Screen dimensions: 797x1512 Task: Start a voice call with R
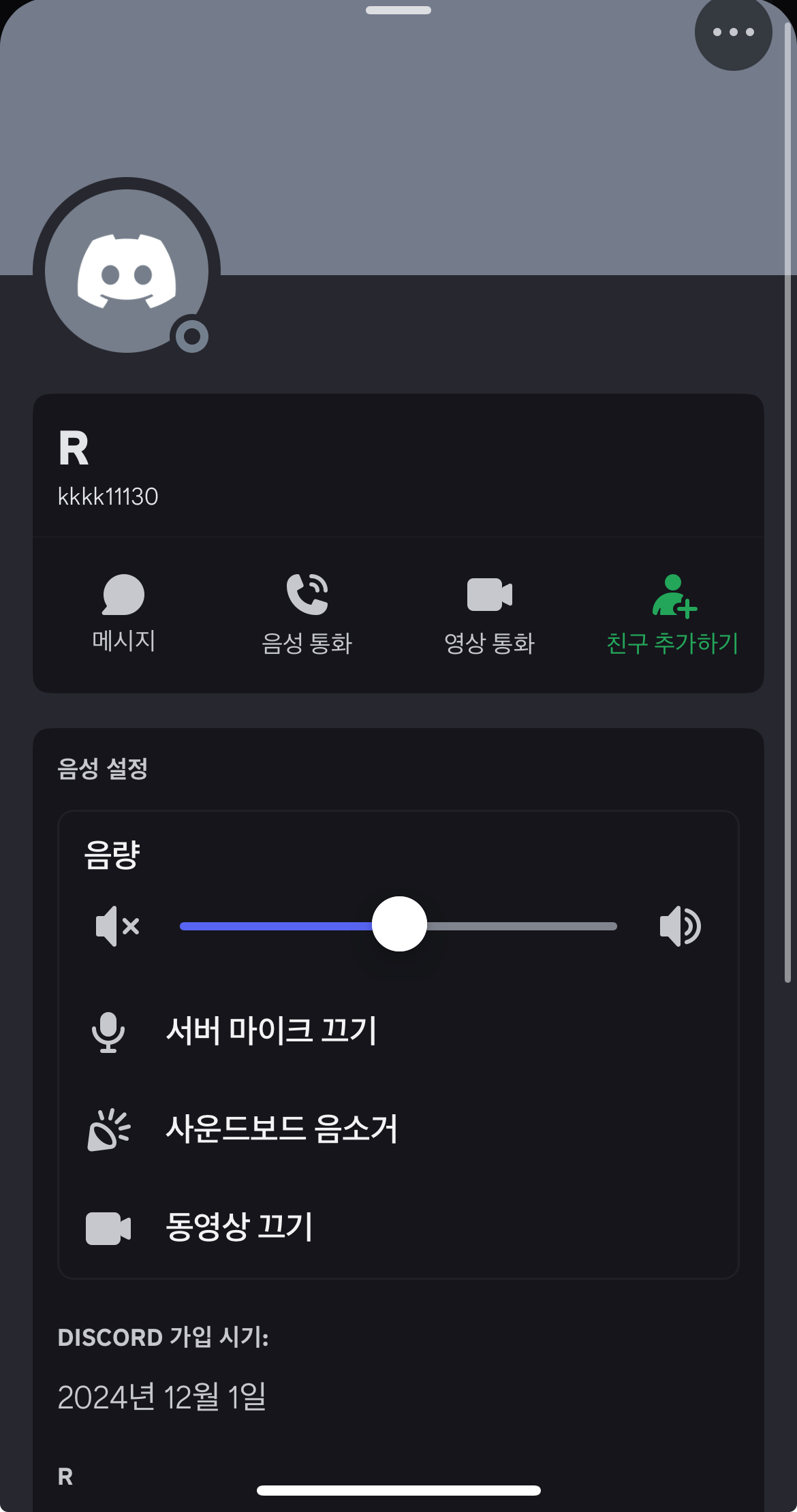point(307,612)
